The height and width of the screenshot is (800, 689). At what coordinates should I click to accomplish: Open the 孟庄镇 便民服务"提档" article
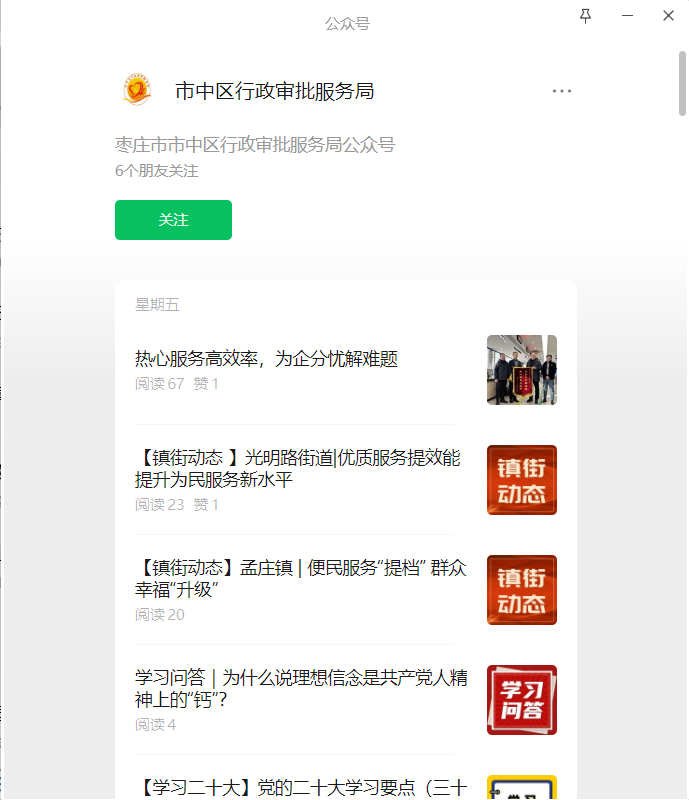coord(300,579)
